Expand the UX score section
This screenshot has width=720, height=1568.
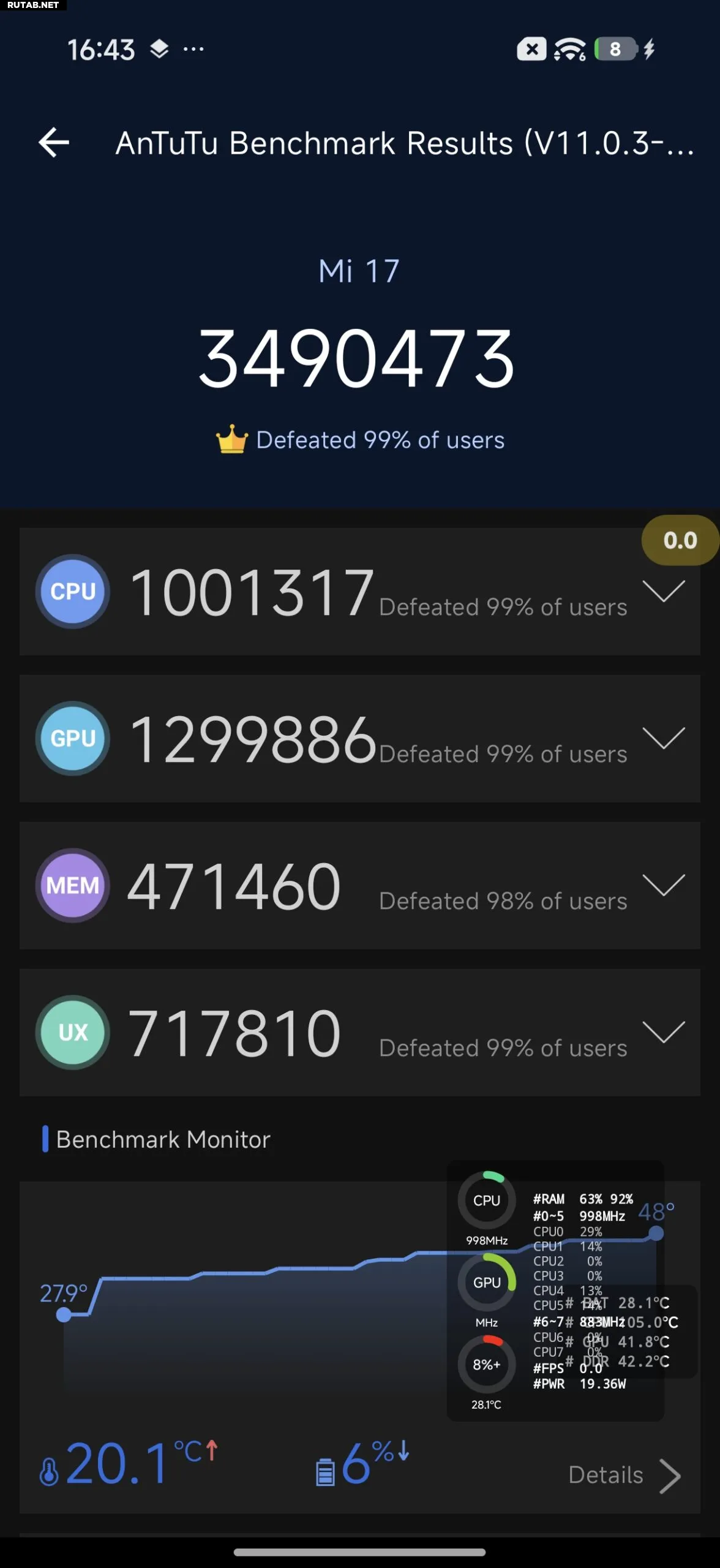663,1032
